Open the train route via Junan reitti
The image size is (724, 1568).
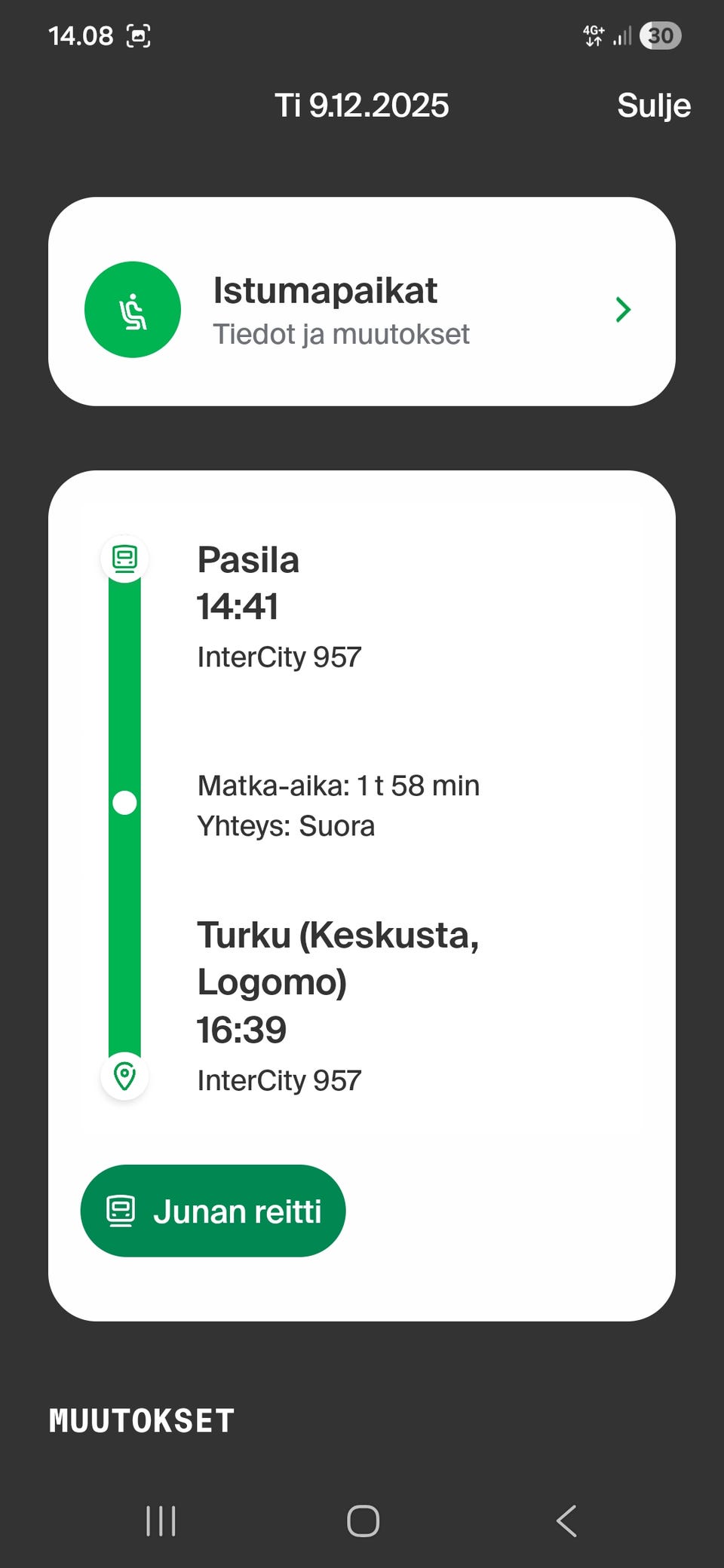tap(213, 1210)
